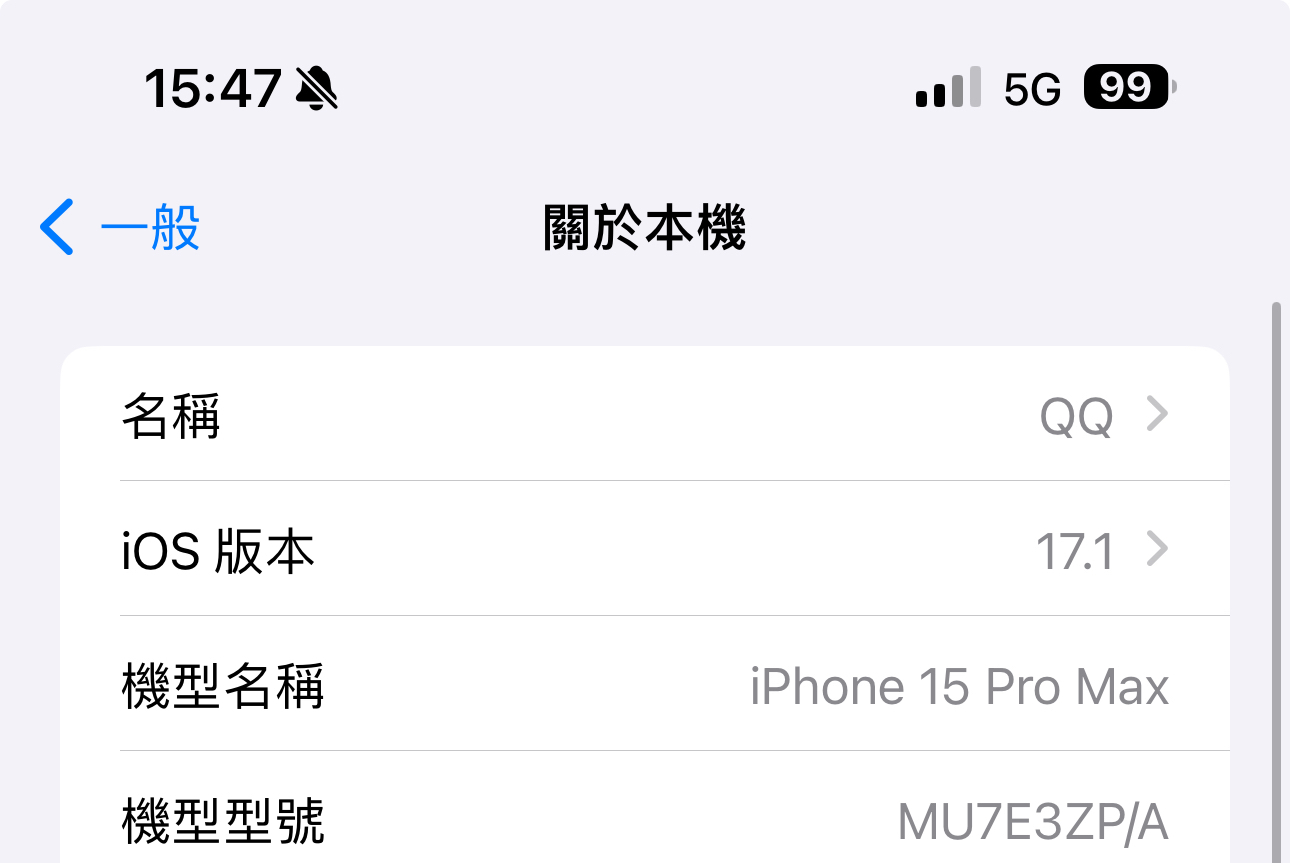Open the 名稱 row showing QQ
Screen dimensions: 1290x863
tap(644, 414)
